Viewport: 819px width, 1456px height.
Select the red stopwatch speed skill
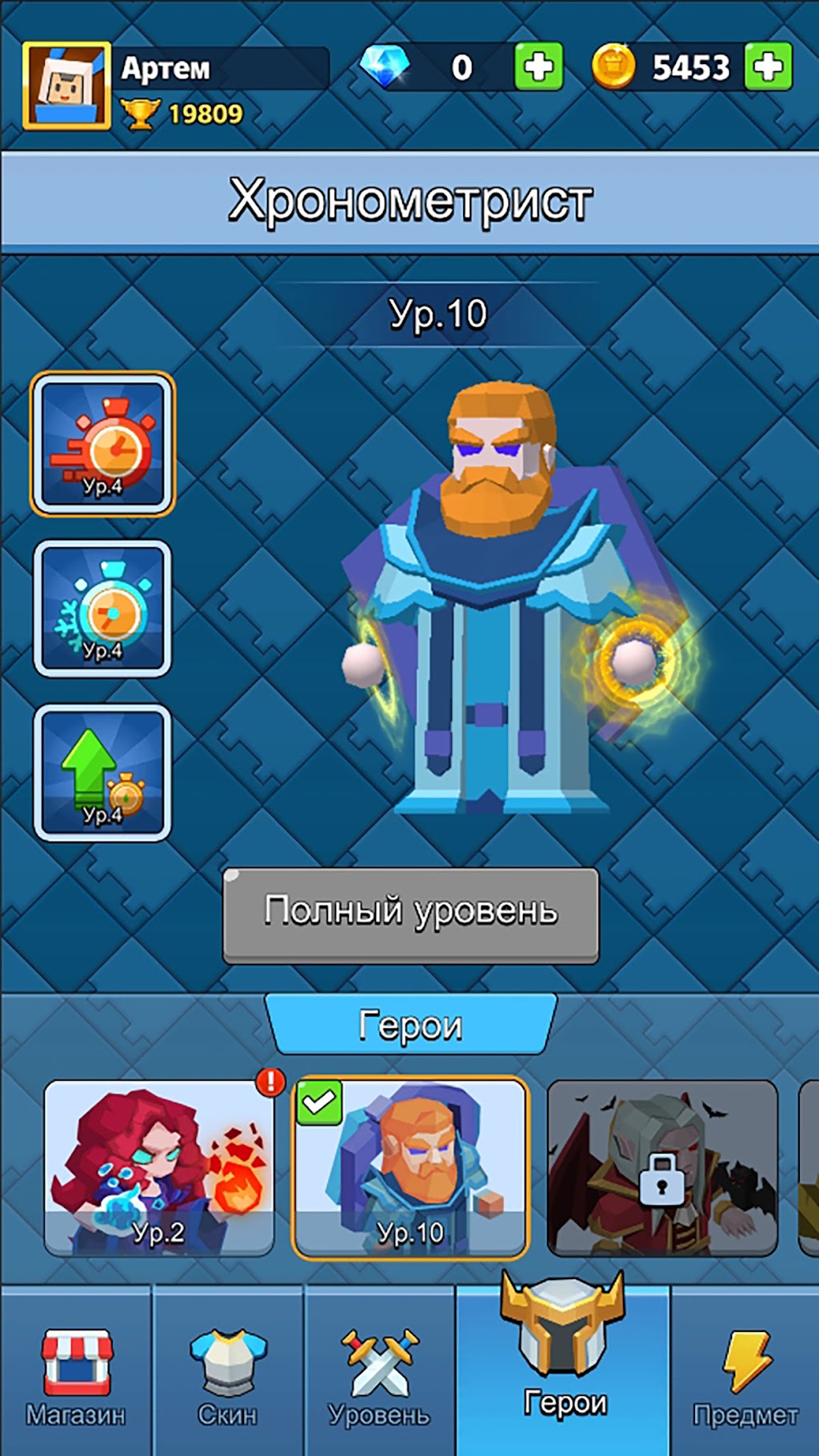pos(102,444)
